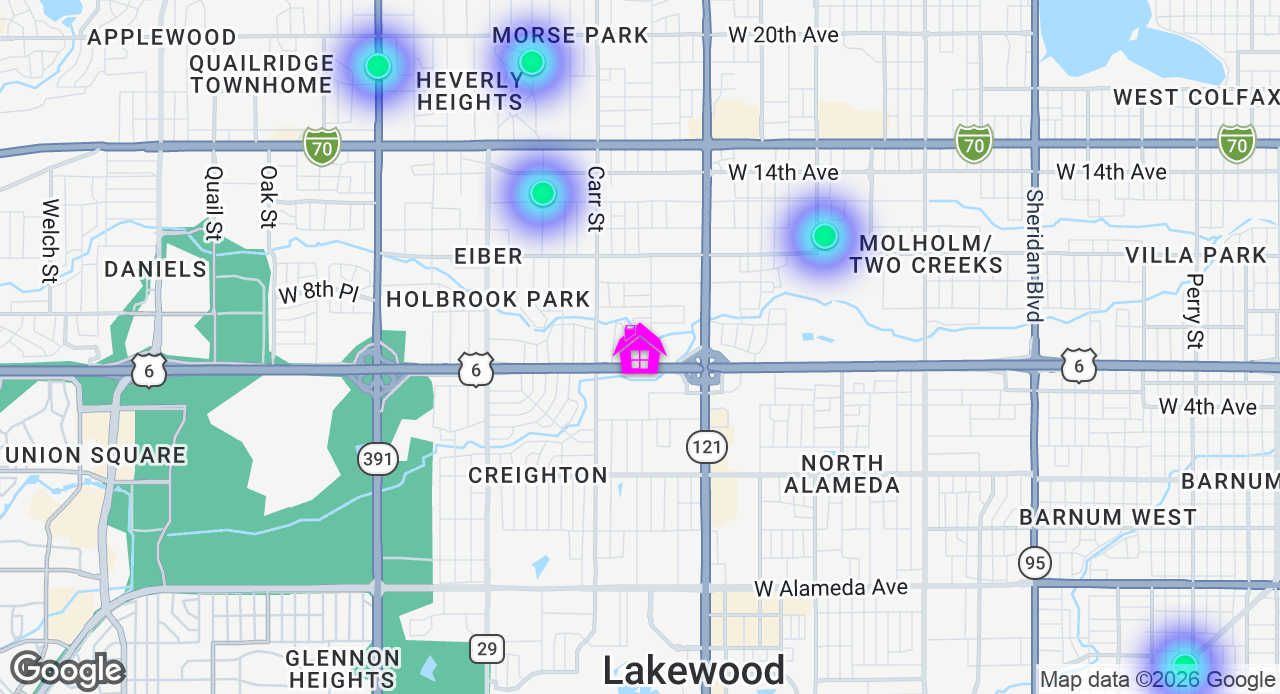
Task: Tap the green marker by Molholm/Two Creeks
Action: (824, 236)
